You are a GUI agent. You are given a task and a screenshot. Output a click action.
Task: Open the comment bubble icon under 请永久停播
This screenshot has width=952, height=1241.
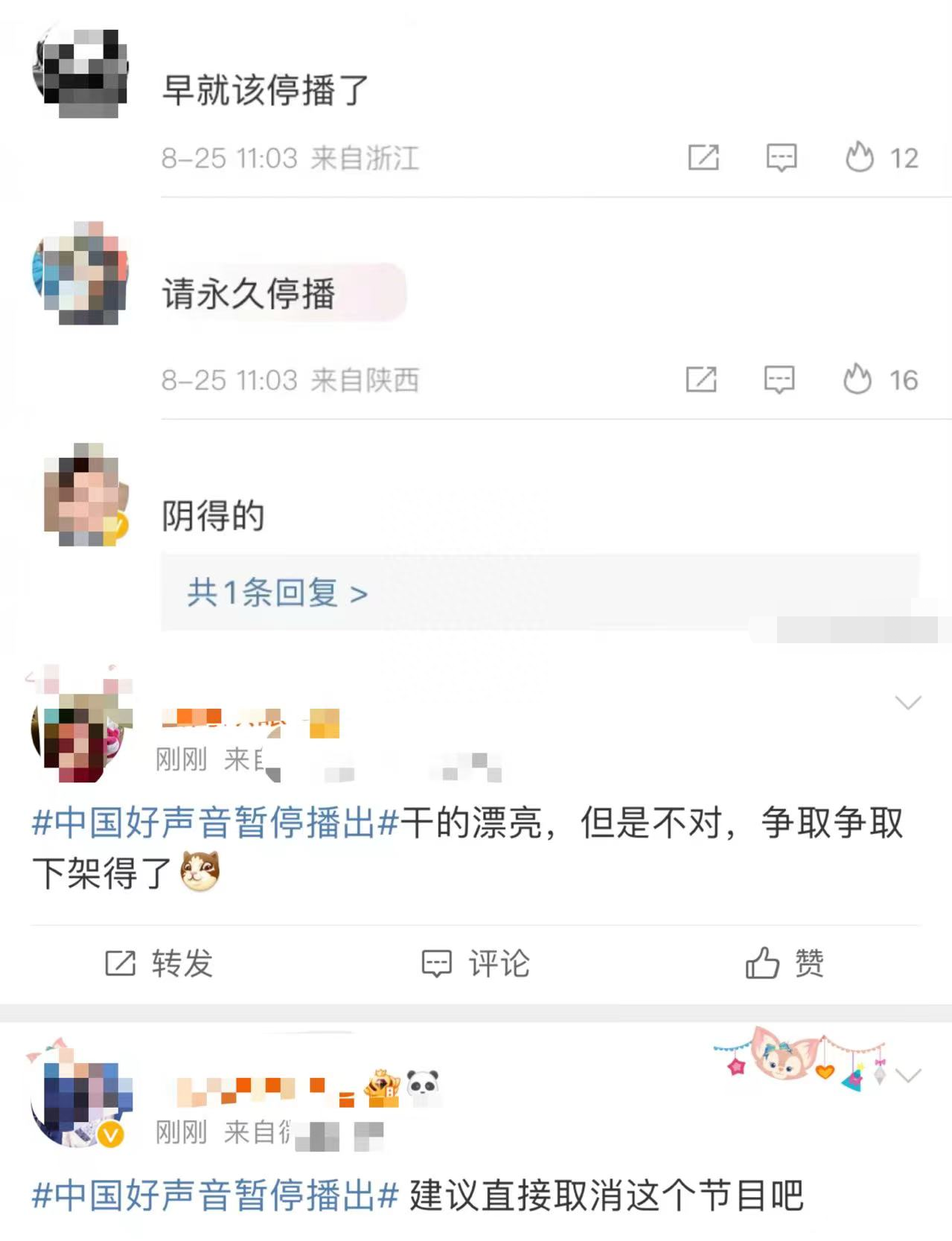780,380
